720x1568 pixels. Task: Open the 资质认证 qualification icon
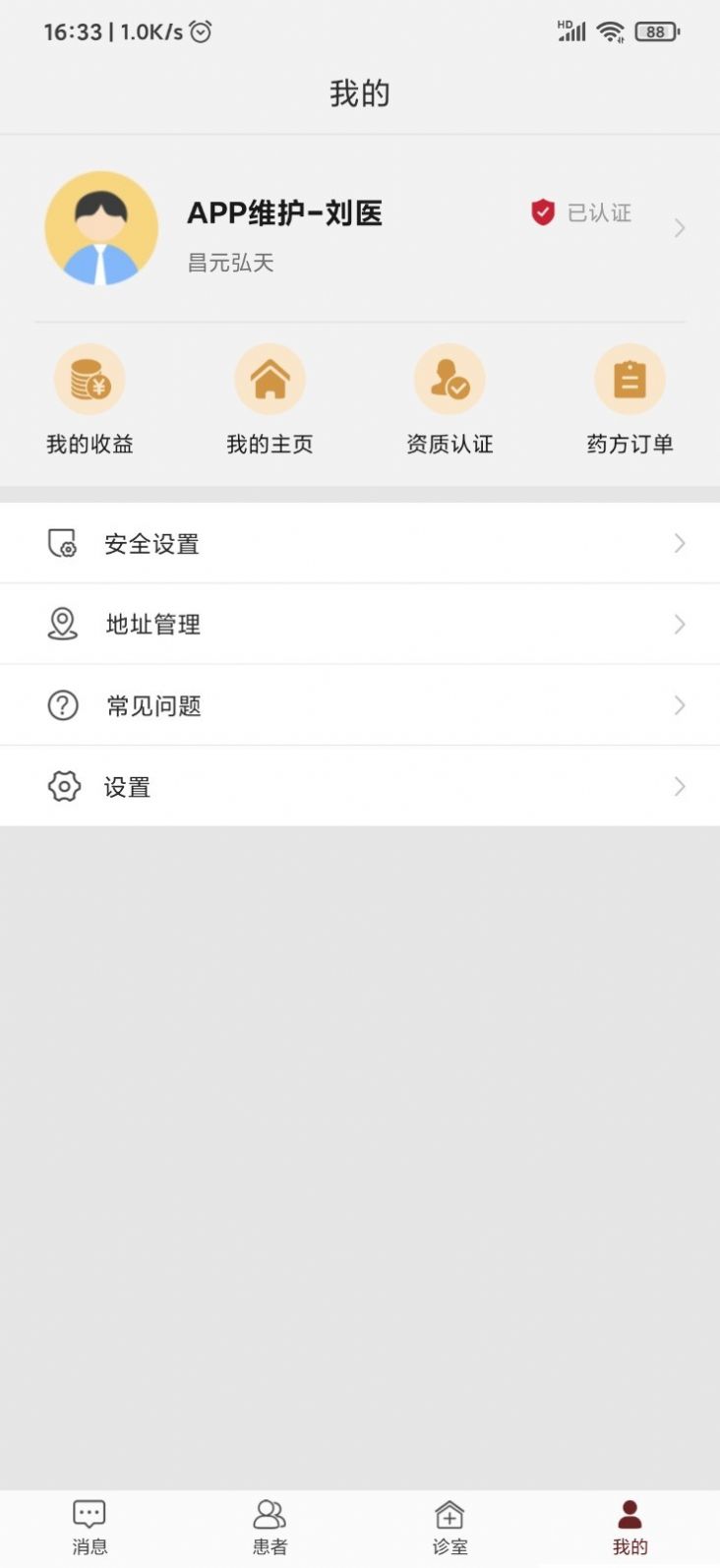[450, 379]
